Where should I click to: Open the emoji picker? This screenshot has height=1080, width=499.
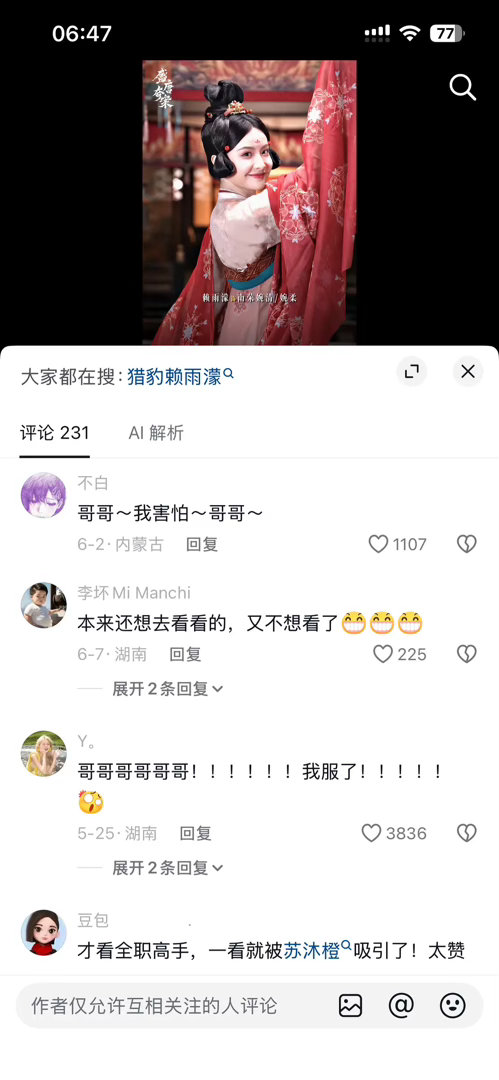point(453,1006)
